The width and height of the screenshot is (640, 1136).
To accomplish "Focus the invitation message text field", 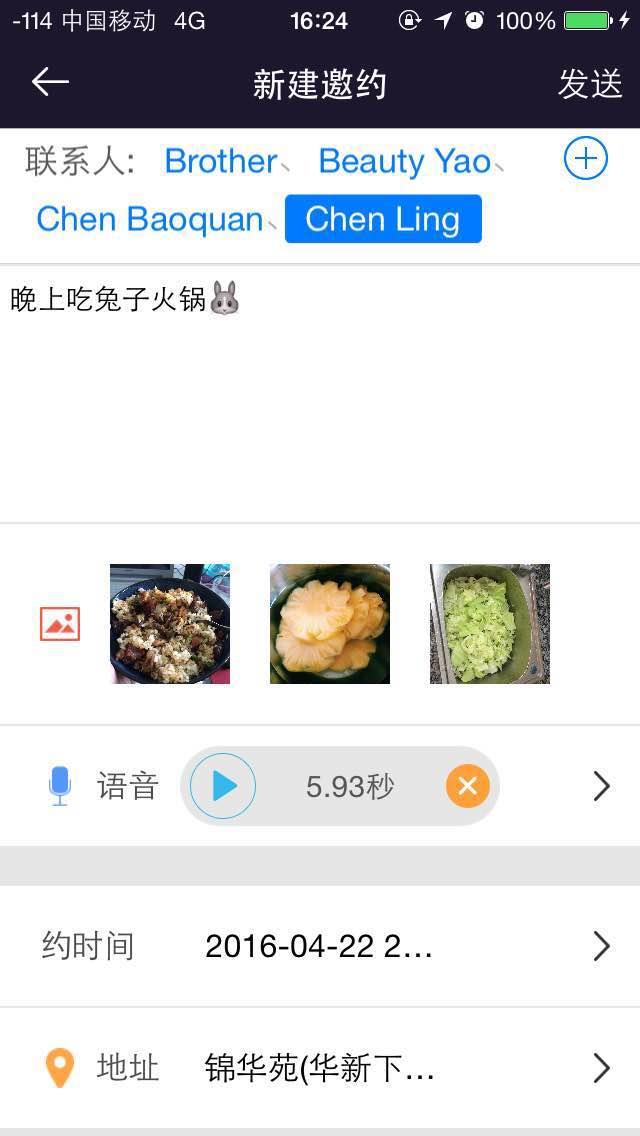I will [320, 390].
